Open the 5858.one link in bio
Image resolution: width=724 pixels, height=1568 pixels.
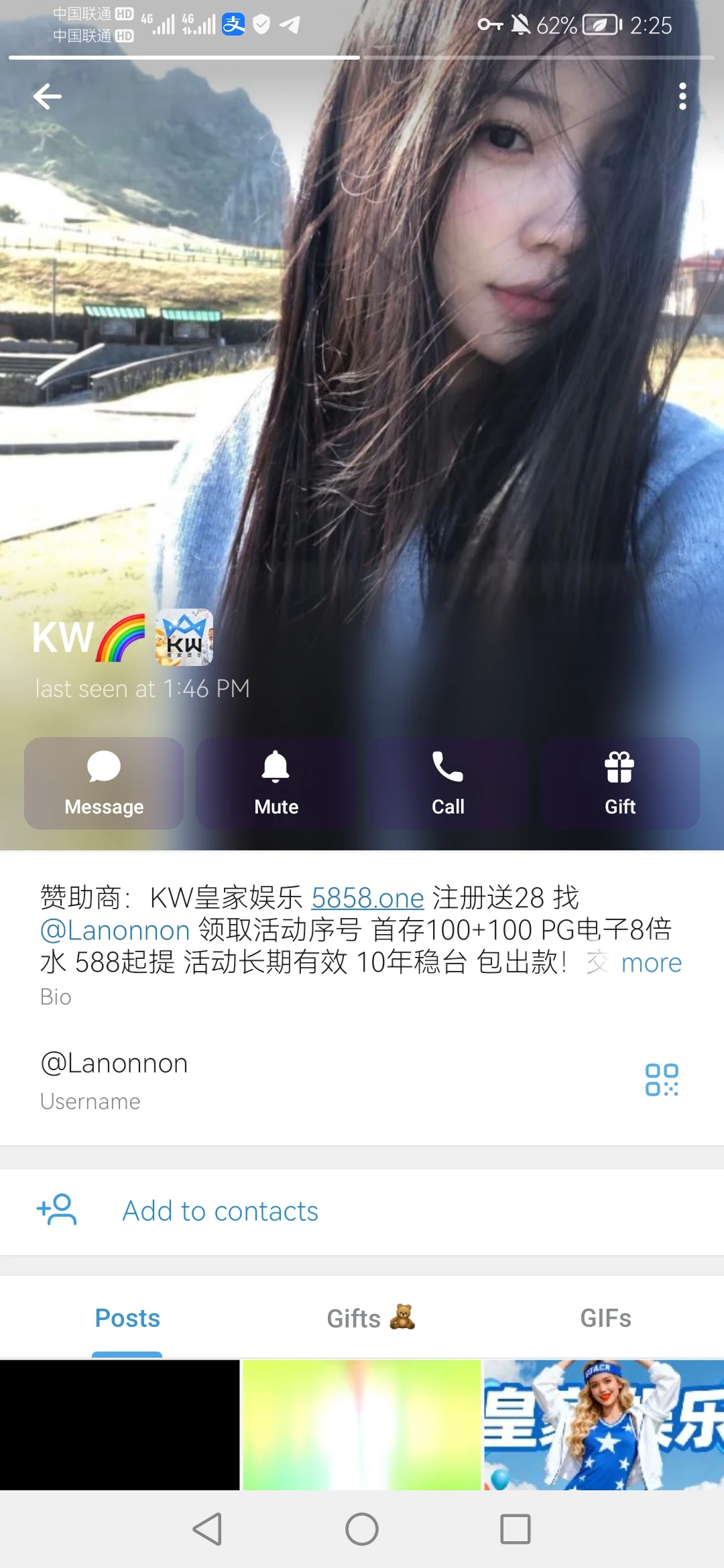coord(367,897)
